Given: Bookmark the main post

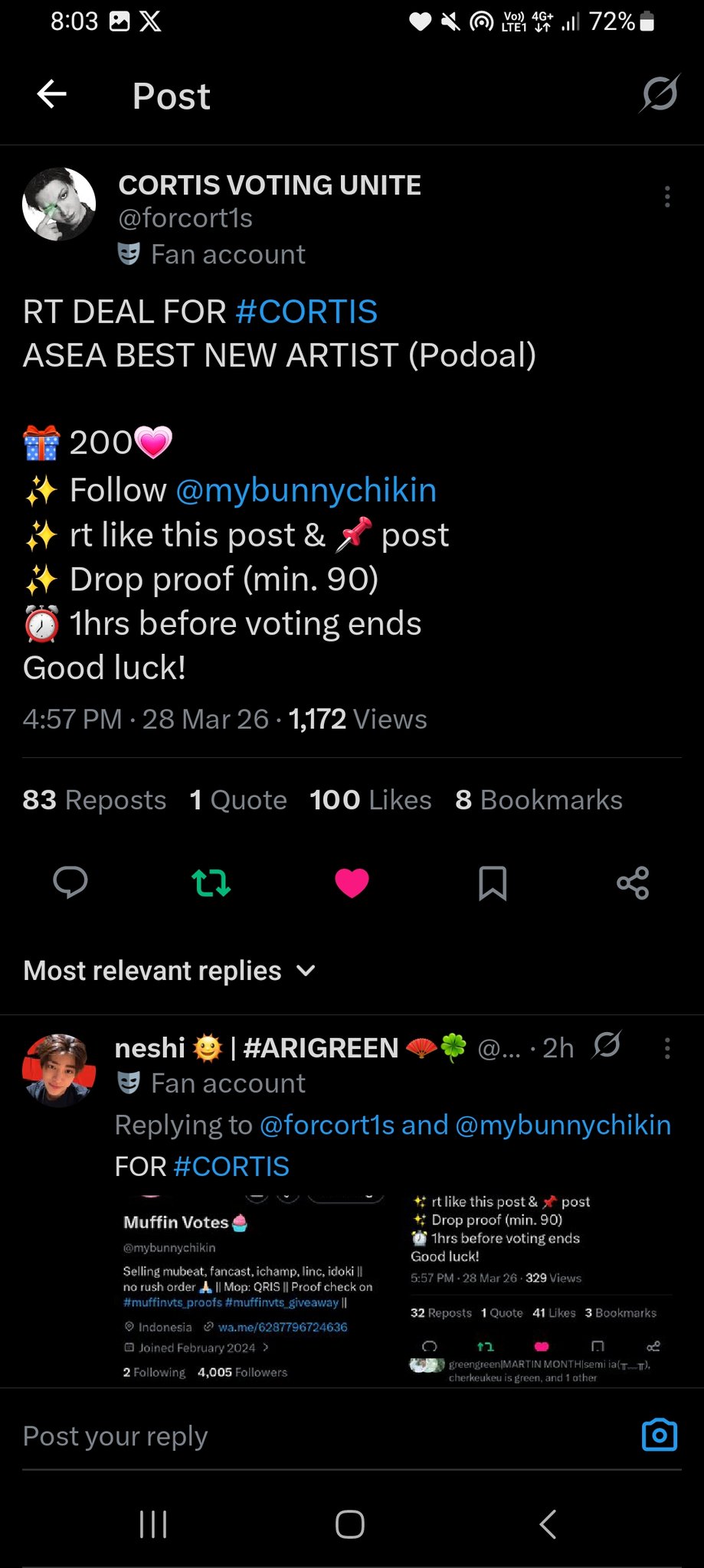Looking at the screenshot, I should tap(492, 883).
